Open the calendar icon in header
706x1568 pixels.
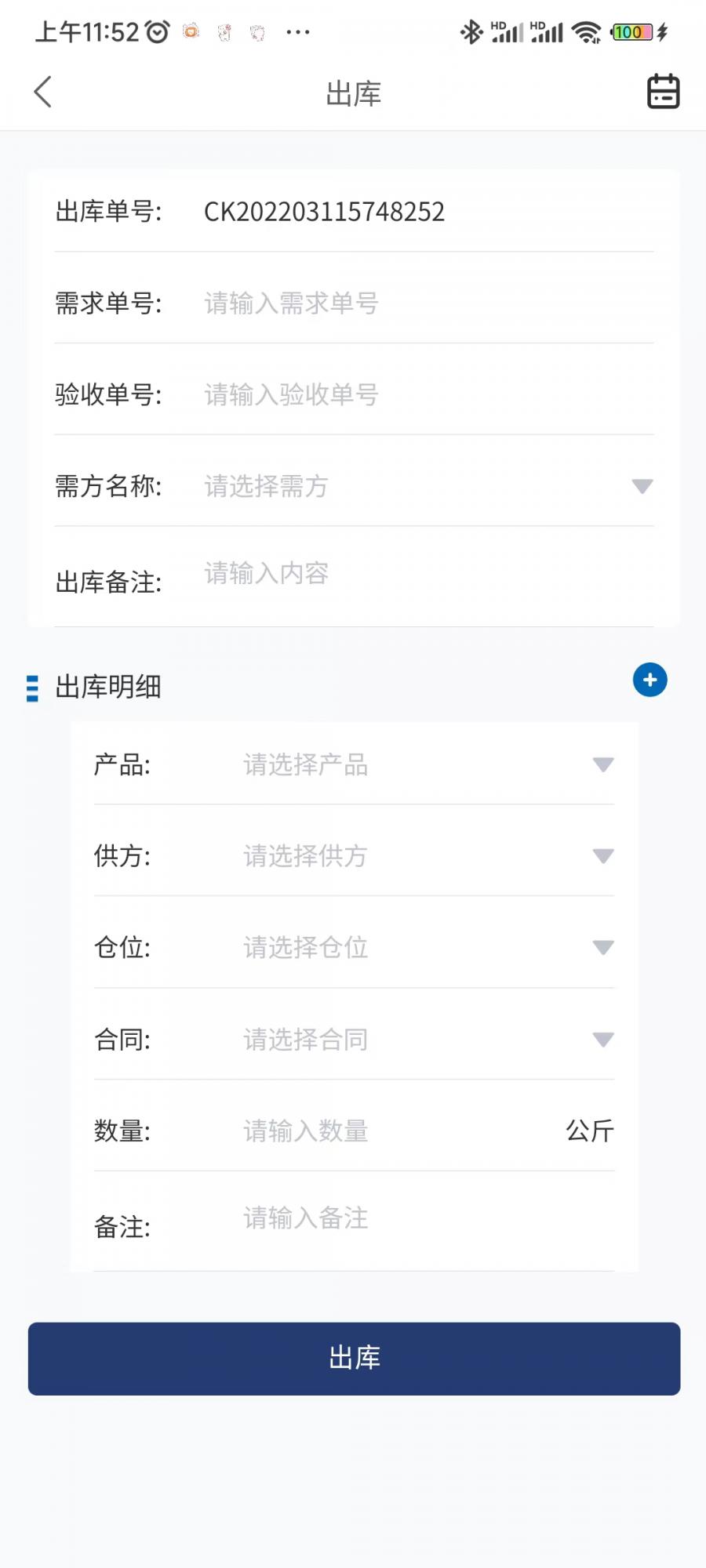[663, 92]
